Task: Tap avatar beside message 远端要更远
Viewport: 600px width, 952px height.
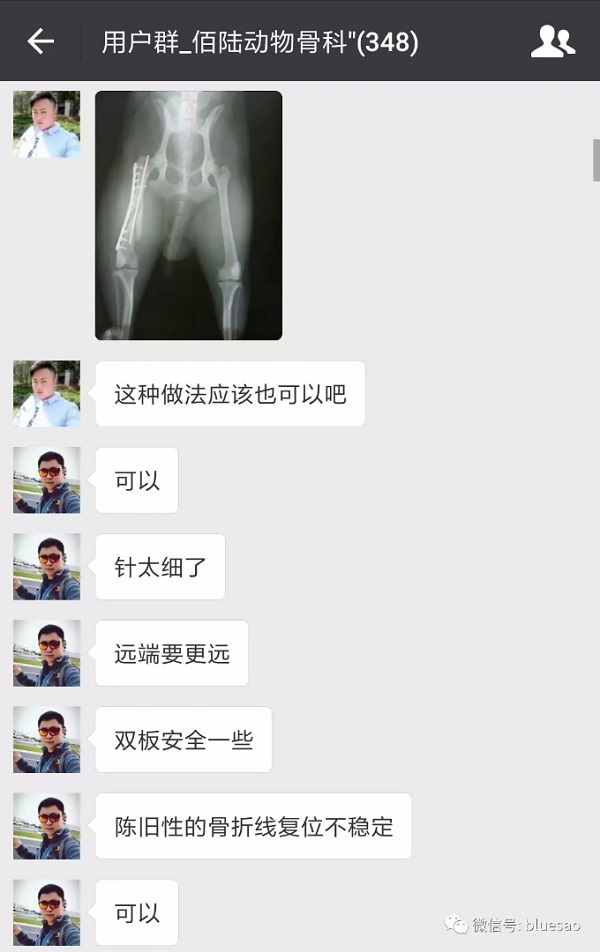Action: point(46,653)
